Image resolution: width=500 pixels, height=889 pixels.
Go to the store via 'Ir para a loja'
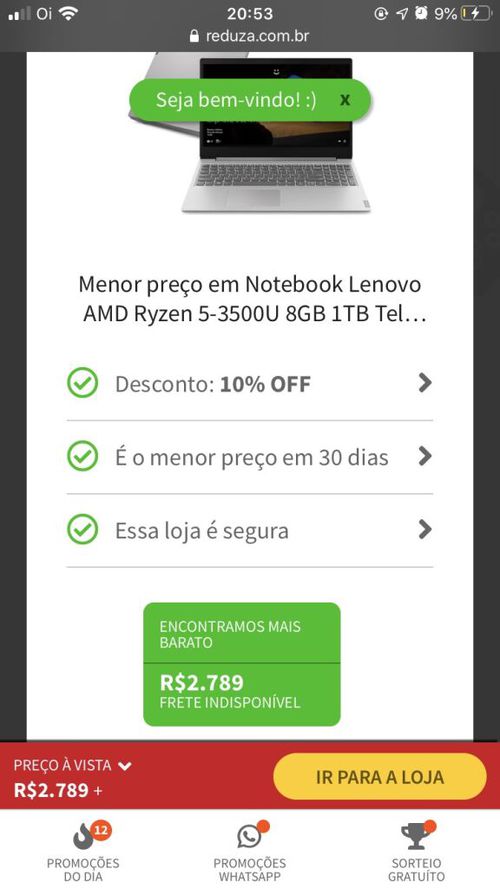click(379, 776)
